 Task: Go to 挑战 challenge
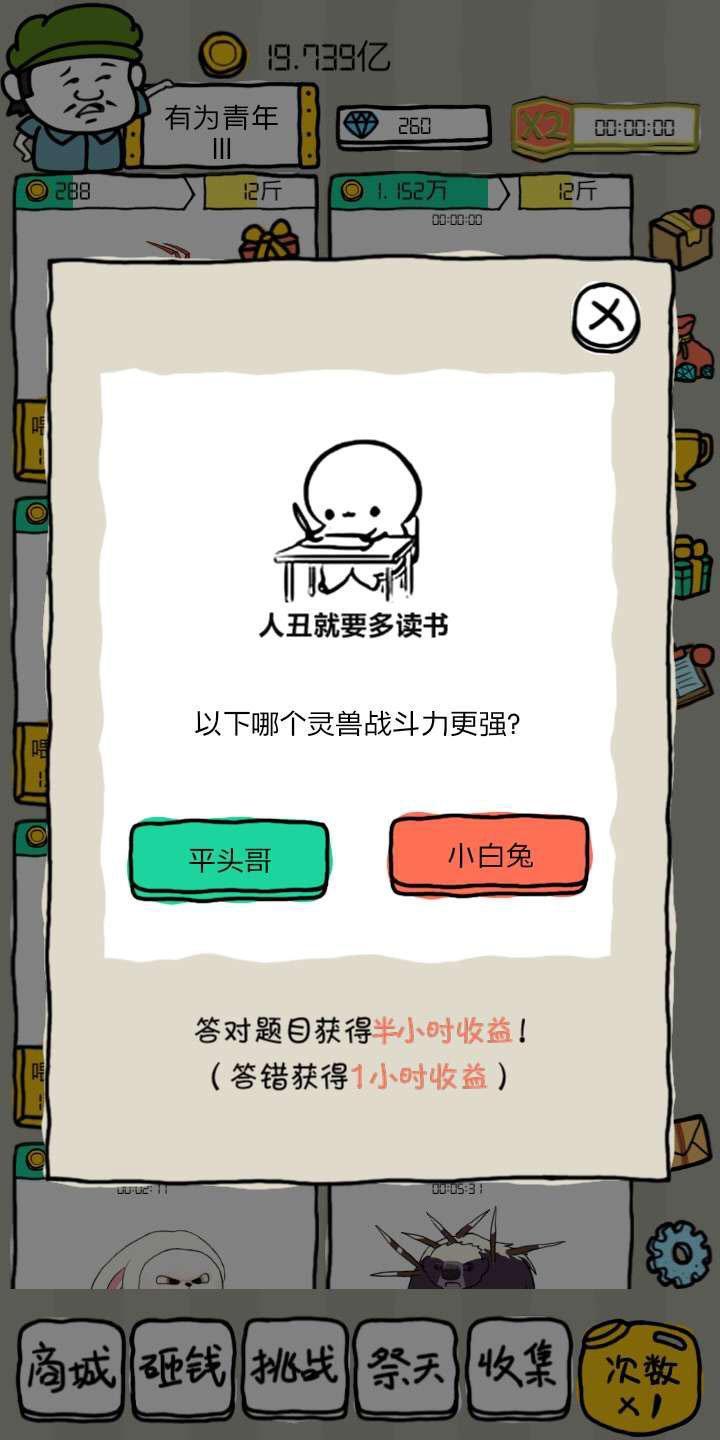(x=295, y=1369)
